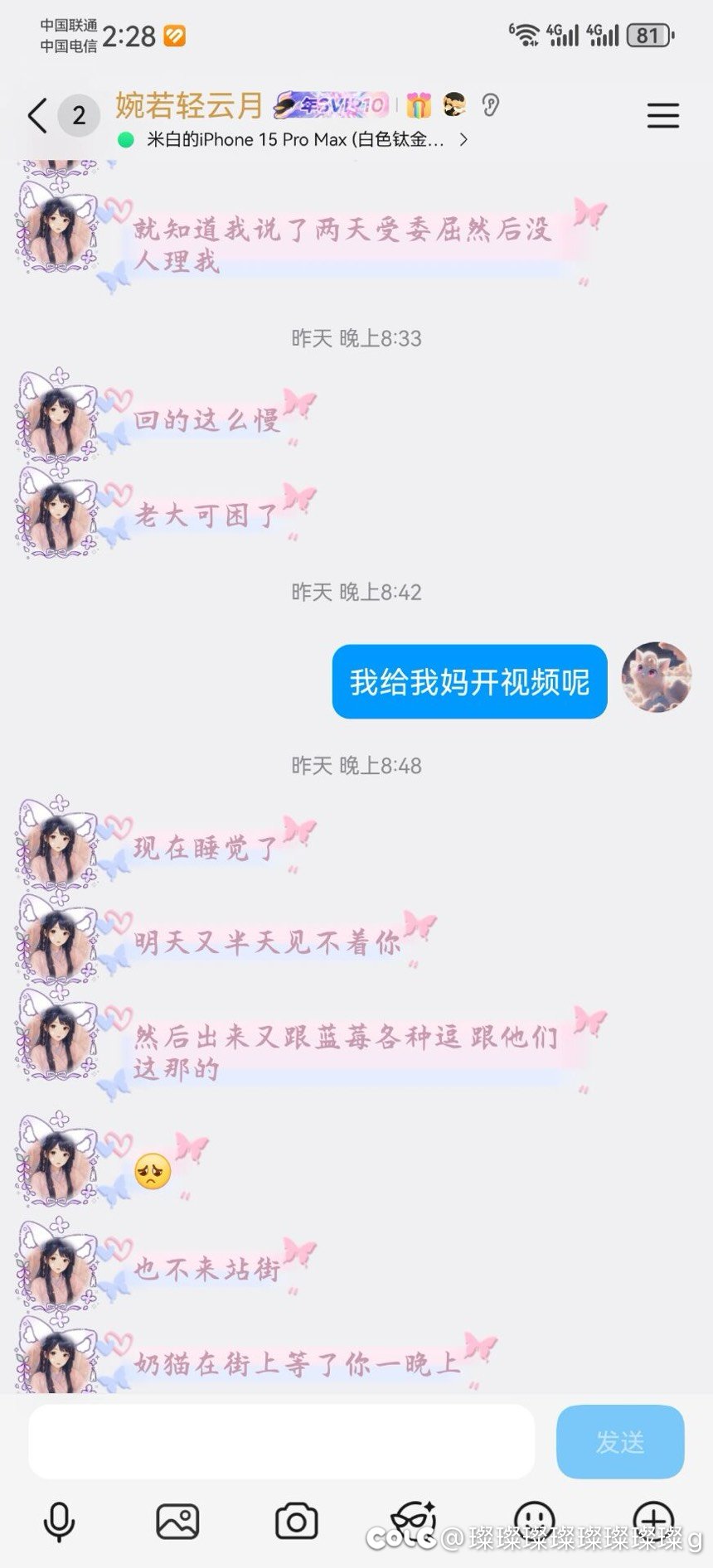Open the plus menu for more options
Viewport: 713px width, 1568px height.
click(653, 1522)
